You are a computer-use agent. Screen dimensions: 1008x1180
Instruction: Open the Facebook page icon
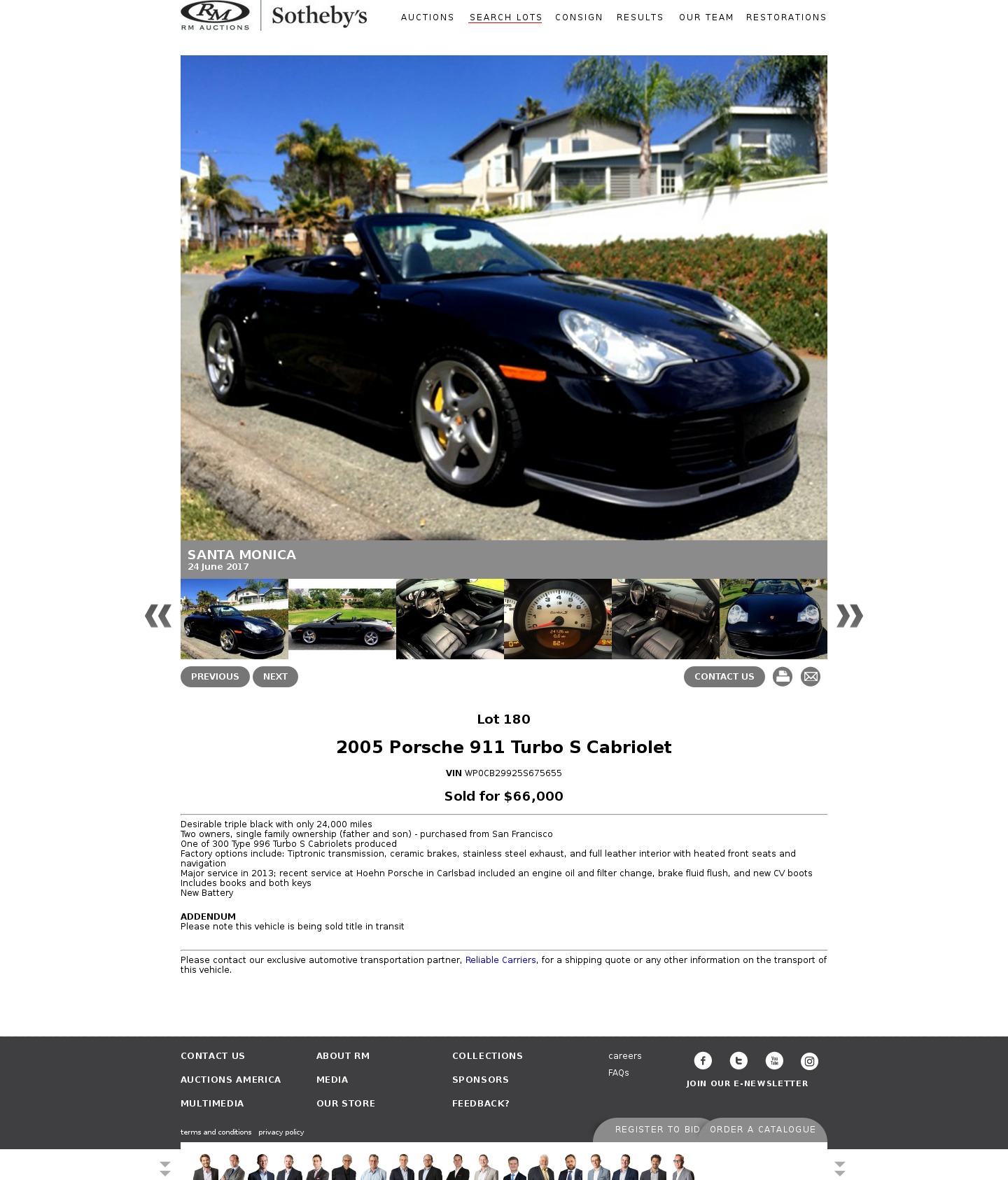coord(703,1061)
